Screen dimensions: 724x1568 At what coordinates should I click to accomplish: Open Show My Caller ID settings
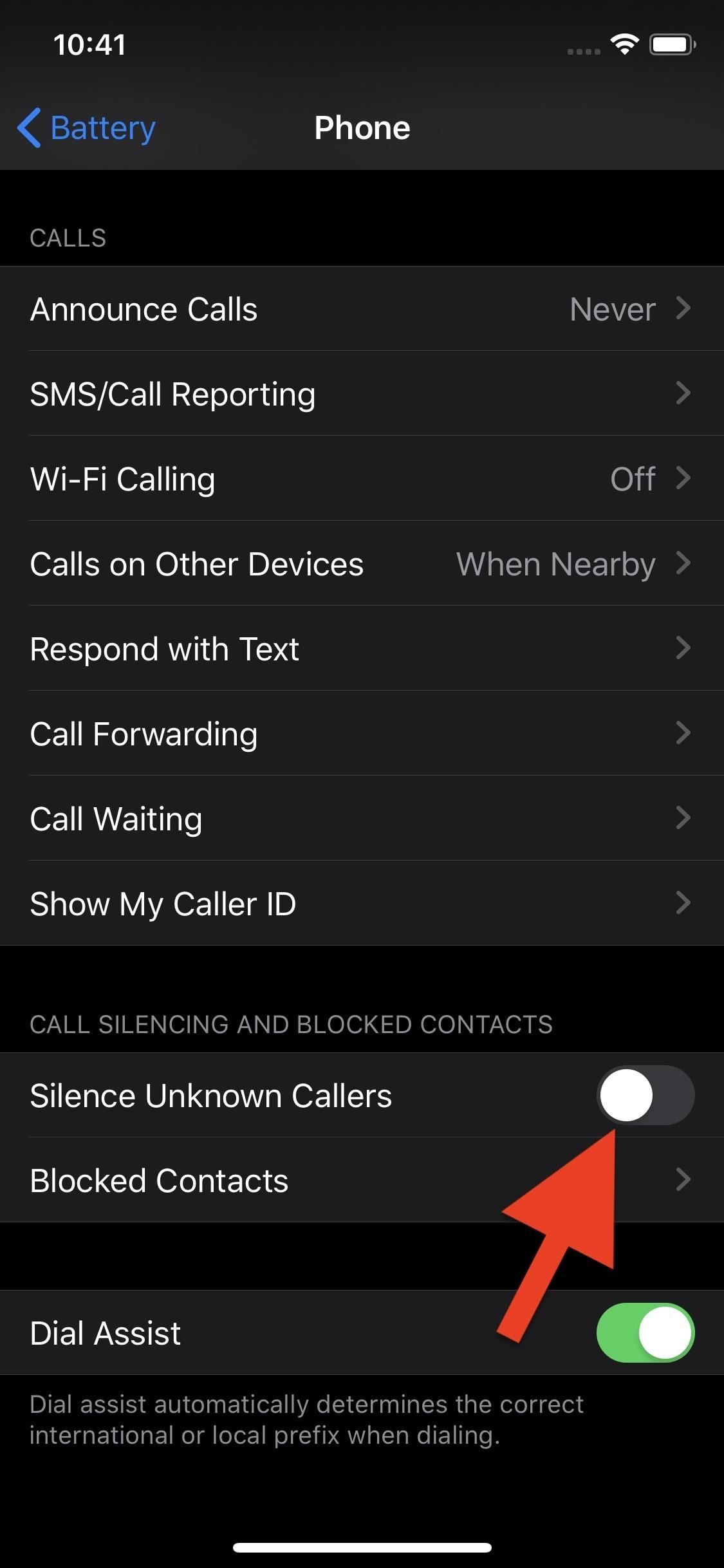click(362, 903)
